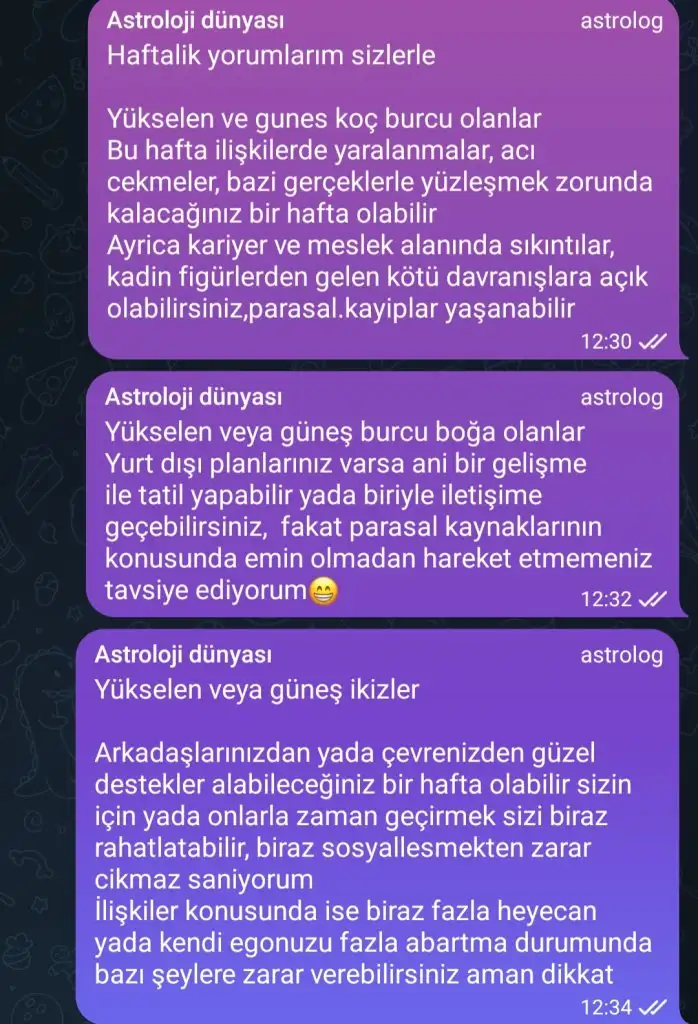Open sender name above the ikizler message
The image size is (698, 1024).
[182, 655]
